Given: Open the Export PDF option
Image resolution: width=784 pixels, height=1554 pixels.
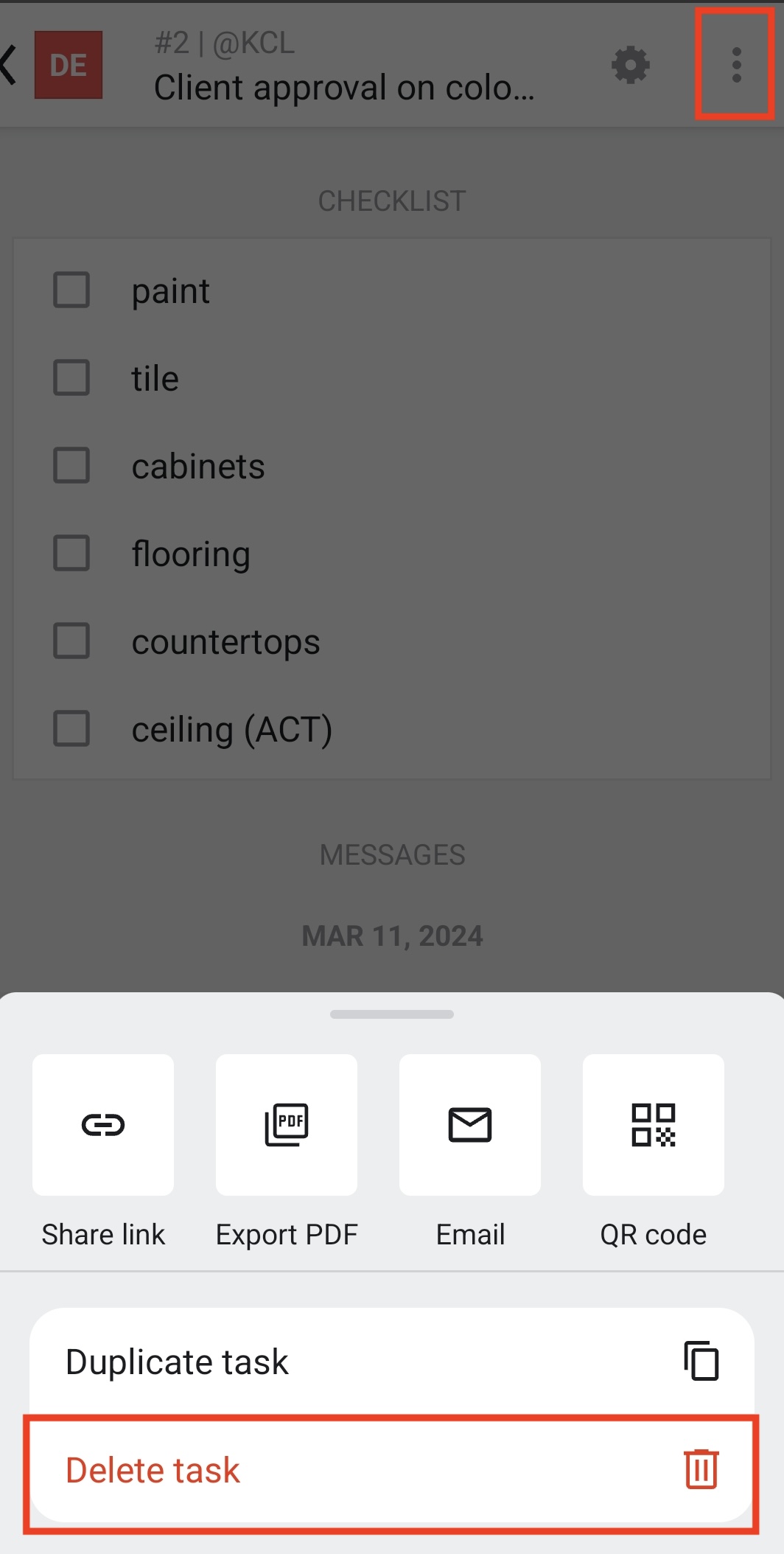Looking at the screenshot, I should click(286, 1124).
